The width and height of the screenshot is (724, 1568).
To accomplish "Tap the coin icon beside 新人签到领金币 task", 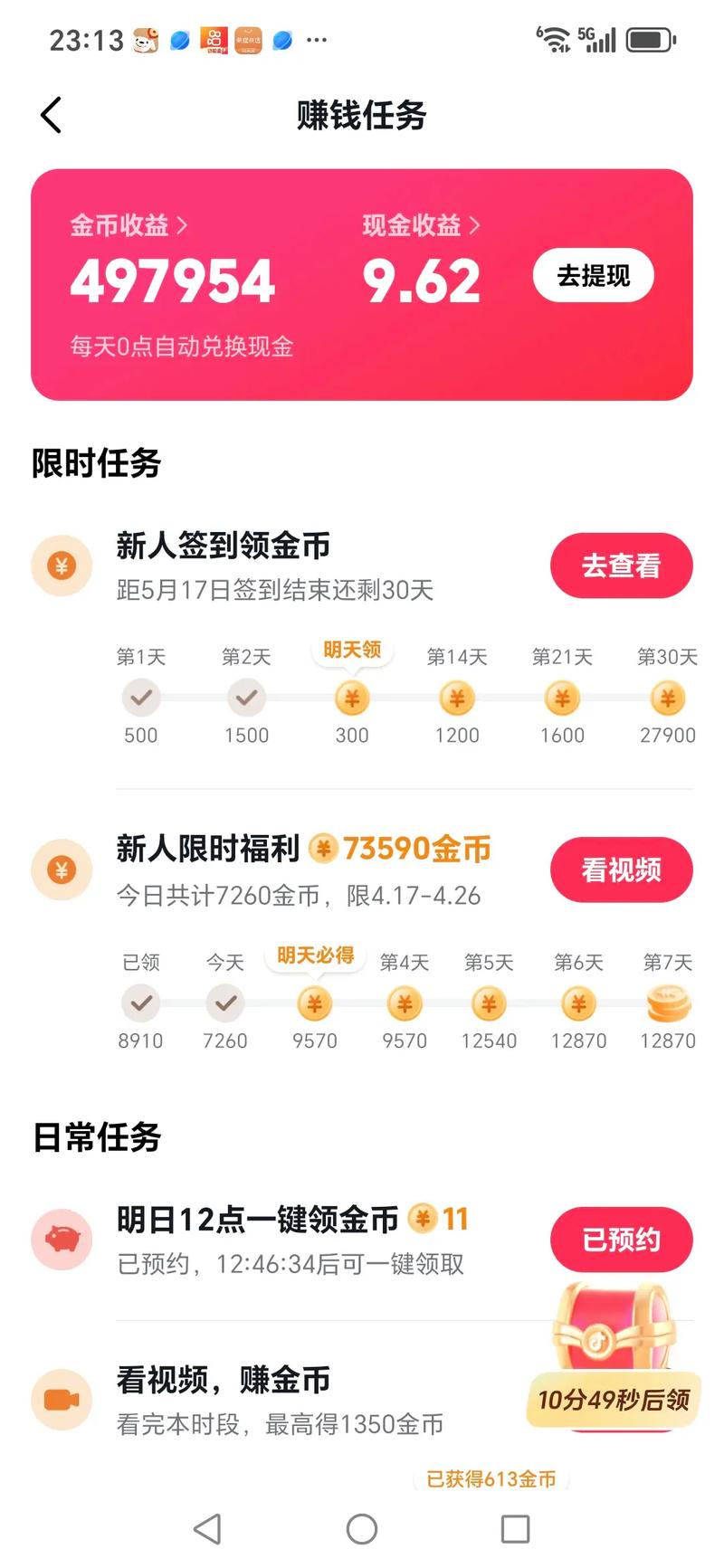I will pyautogui.click(x=61, y=565).
